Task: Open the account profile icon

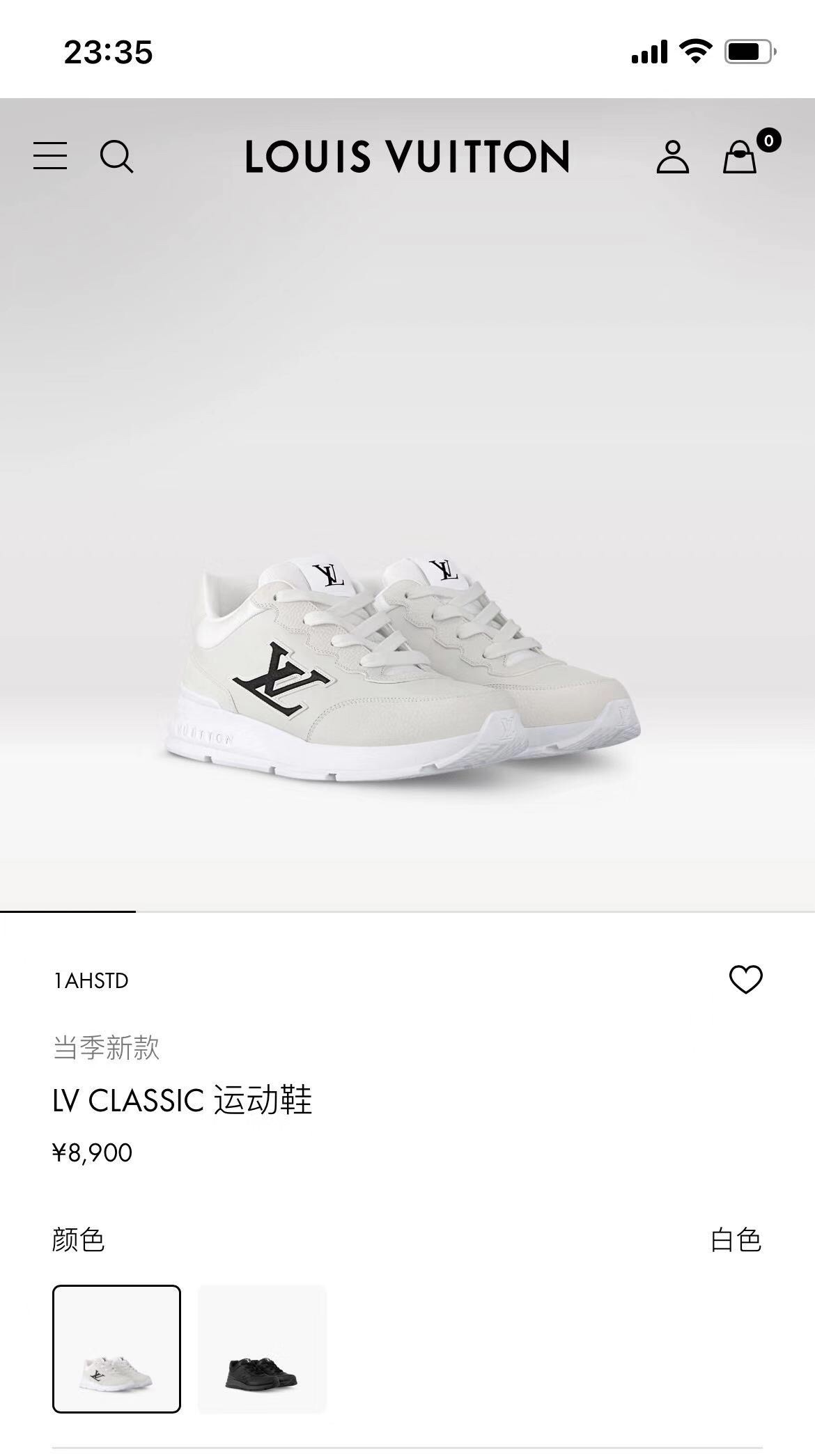Action: pyautogui.click(x=672, y=157)
